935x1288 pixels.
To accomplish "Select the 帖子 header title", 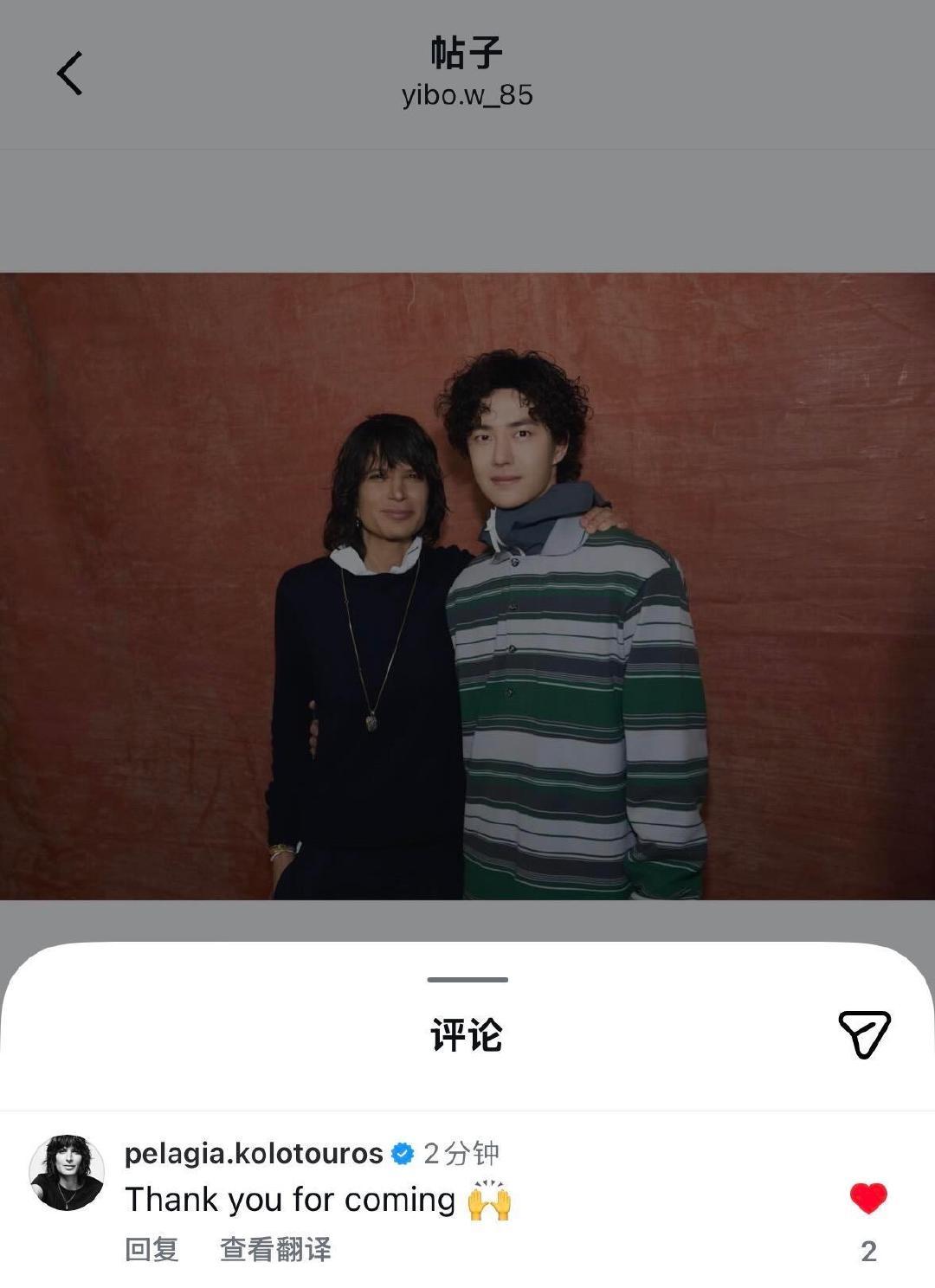I will click(466, 54).
